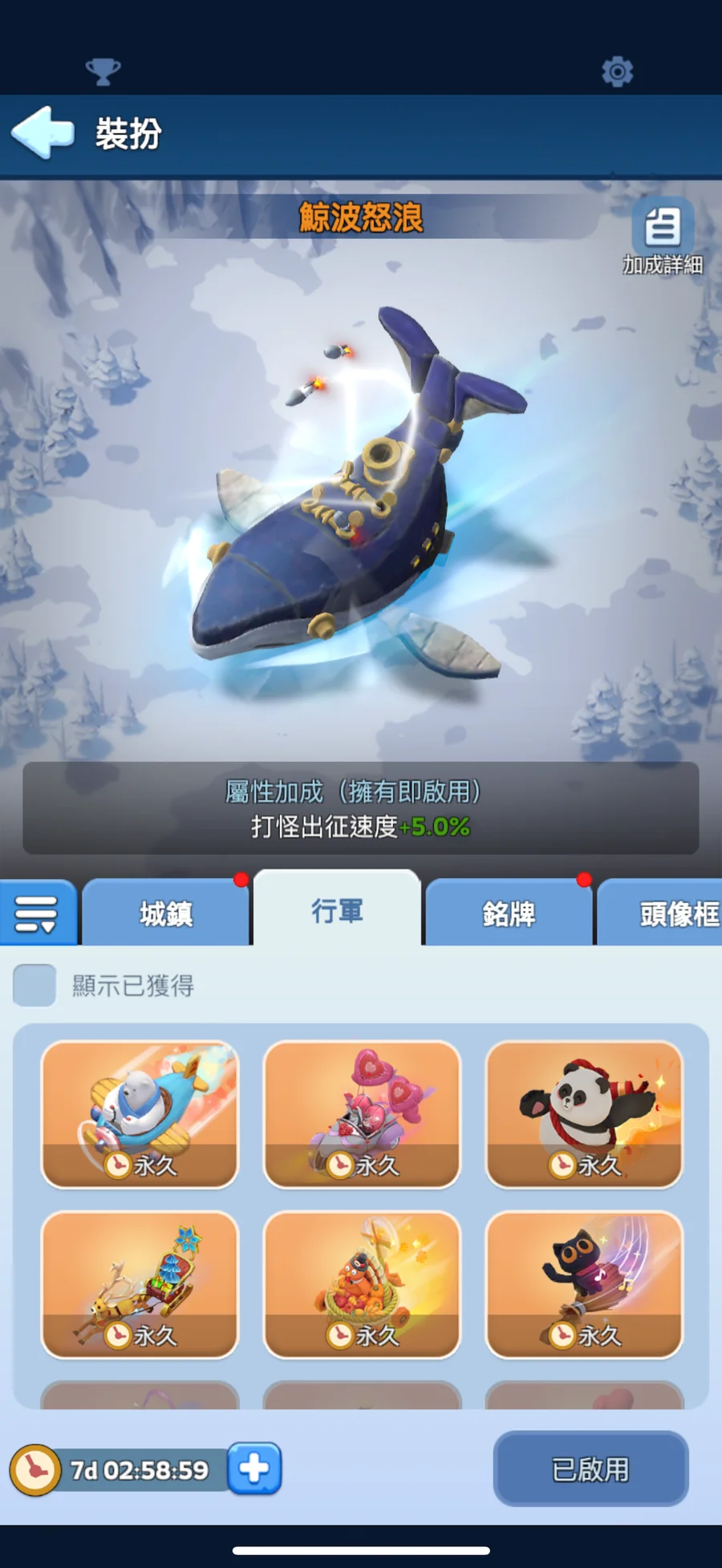Screen dimensions: 722x1568
Task: Open the 頭像框 tab
Action: pyautogui.click(x=660, y=914)
